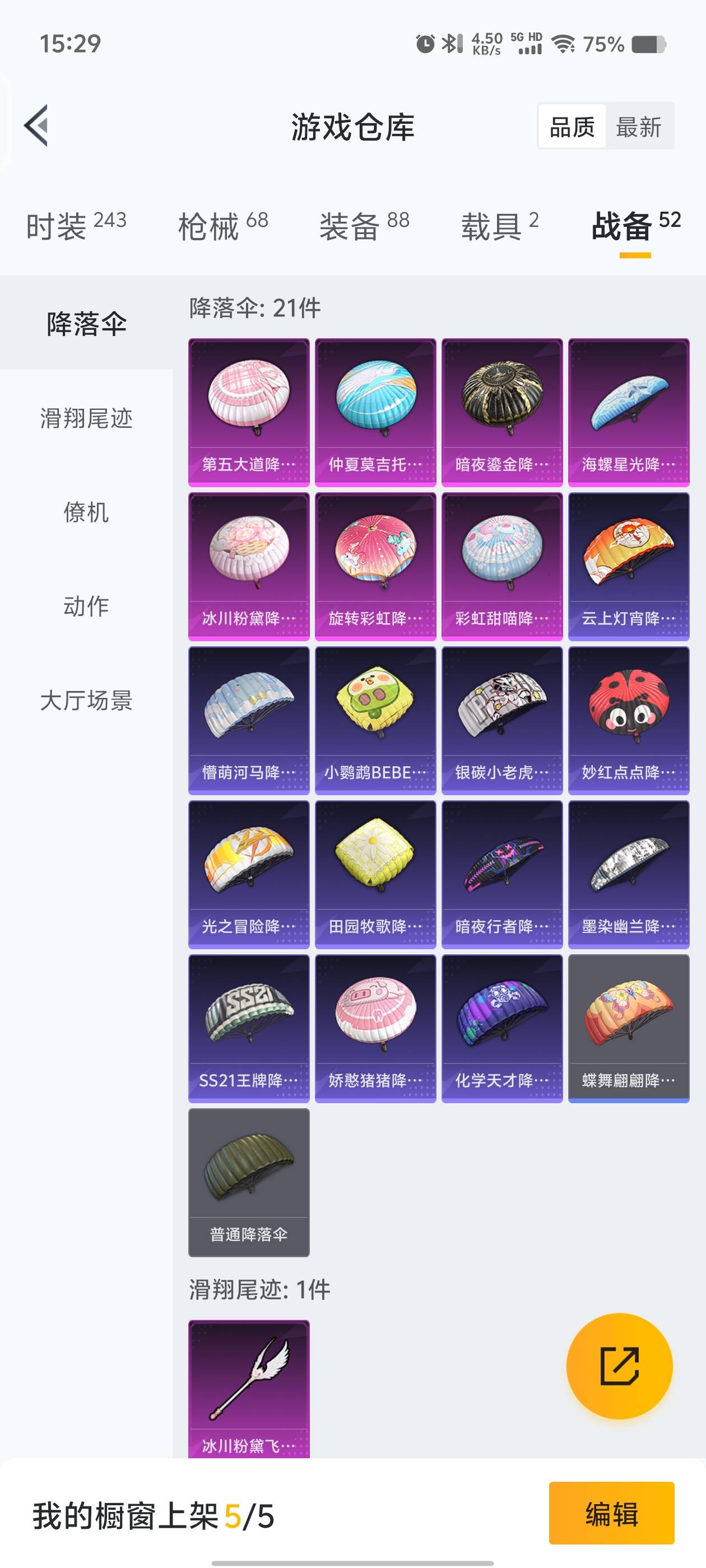Select 僚机 in the side menu
Viewport: 706px width, 1568px height.
(x=86, y=512)
